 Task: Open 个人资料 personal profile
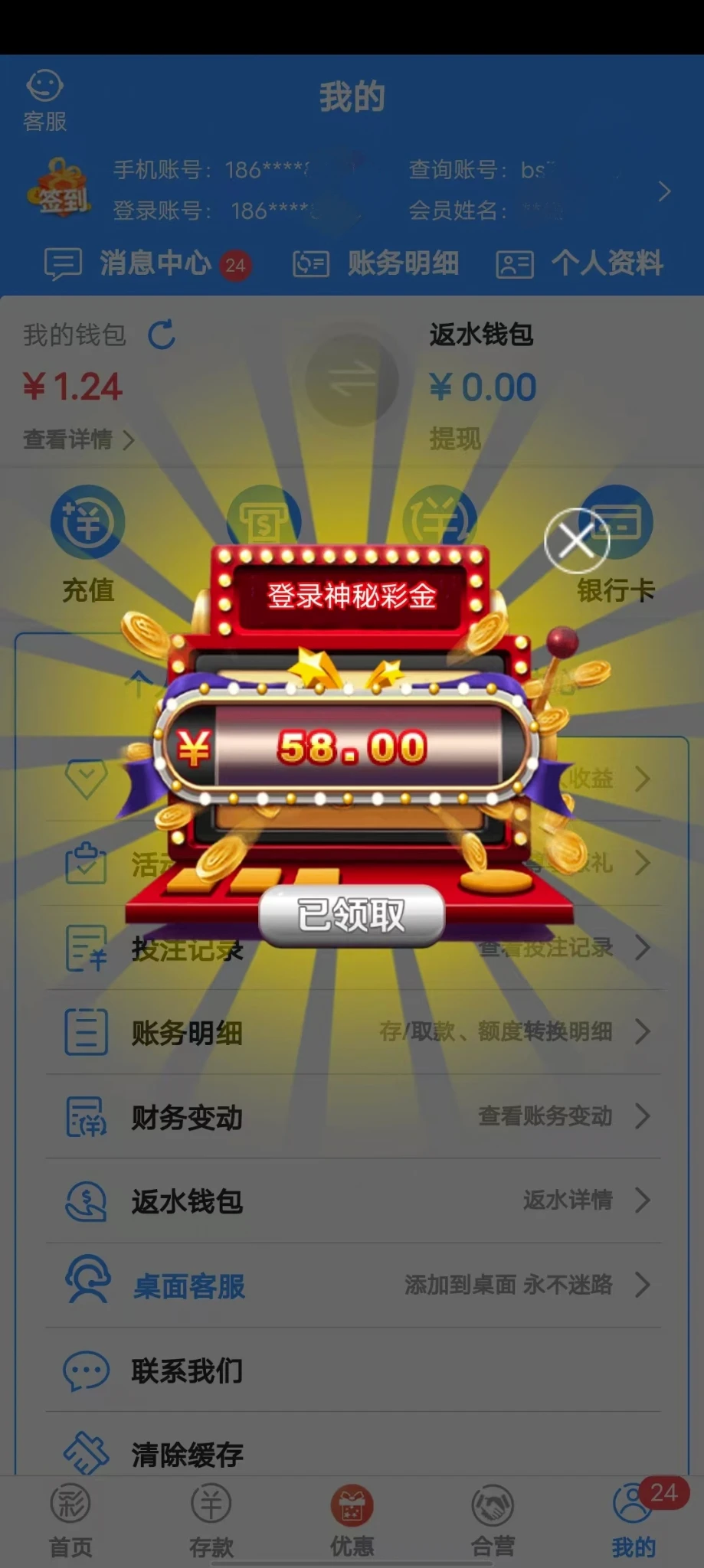coord(580,263)
